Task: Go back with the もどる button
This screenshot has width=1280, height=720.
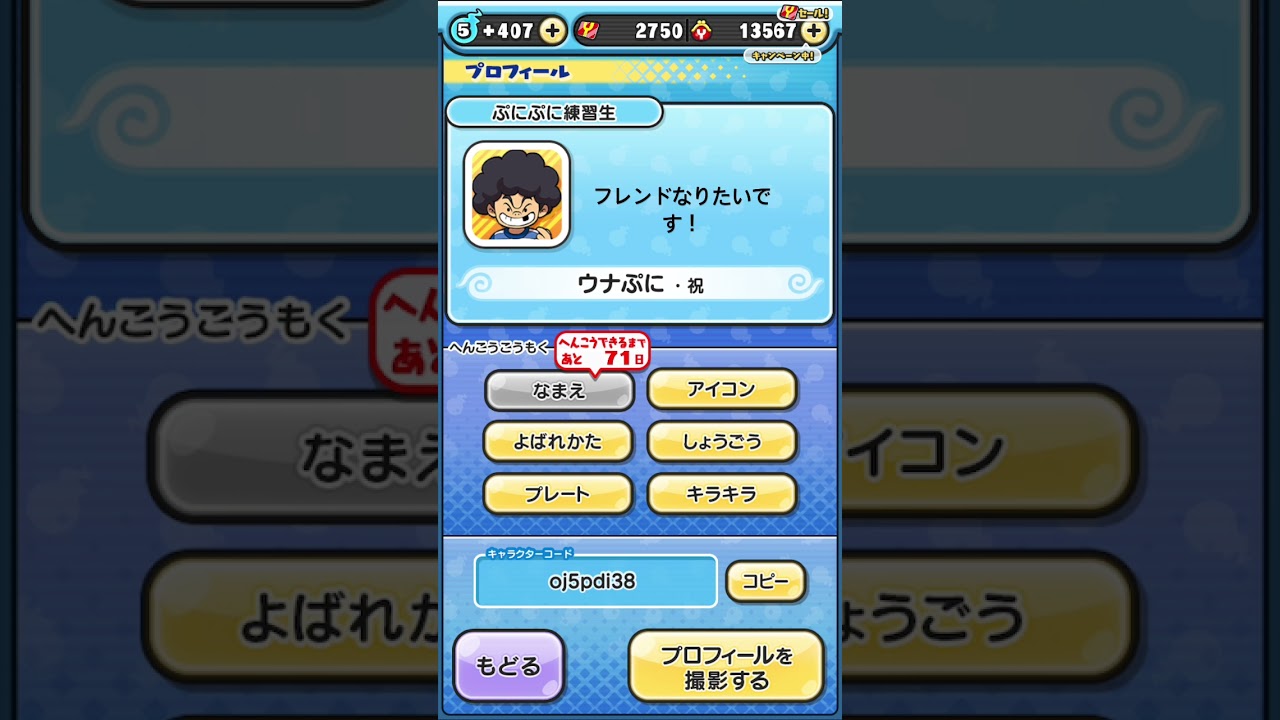Action: tap(509, 666)
